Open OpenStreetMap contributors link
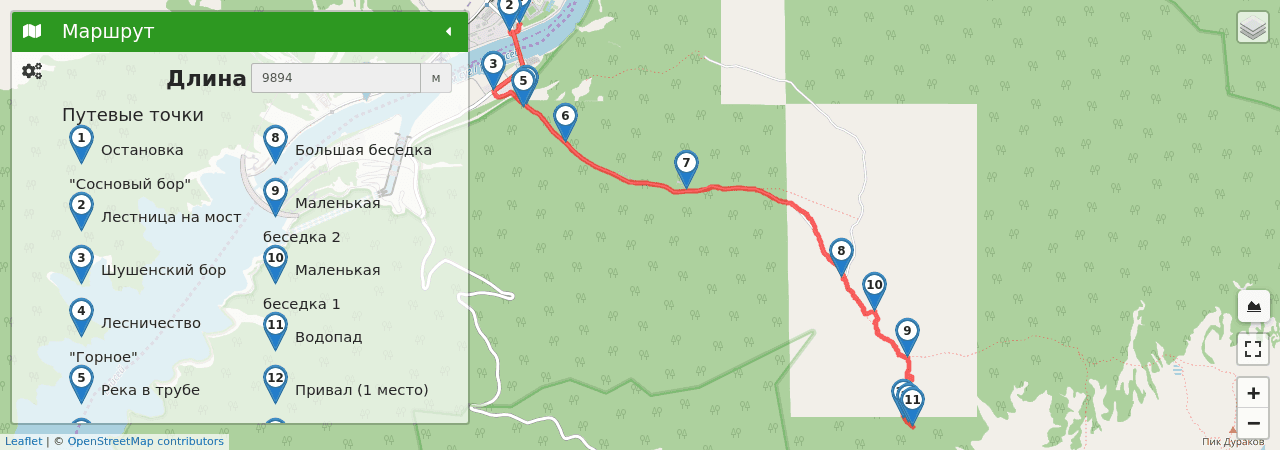The image size is (1280, 450). 145,441
